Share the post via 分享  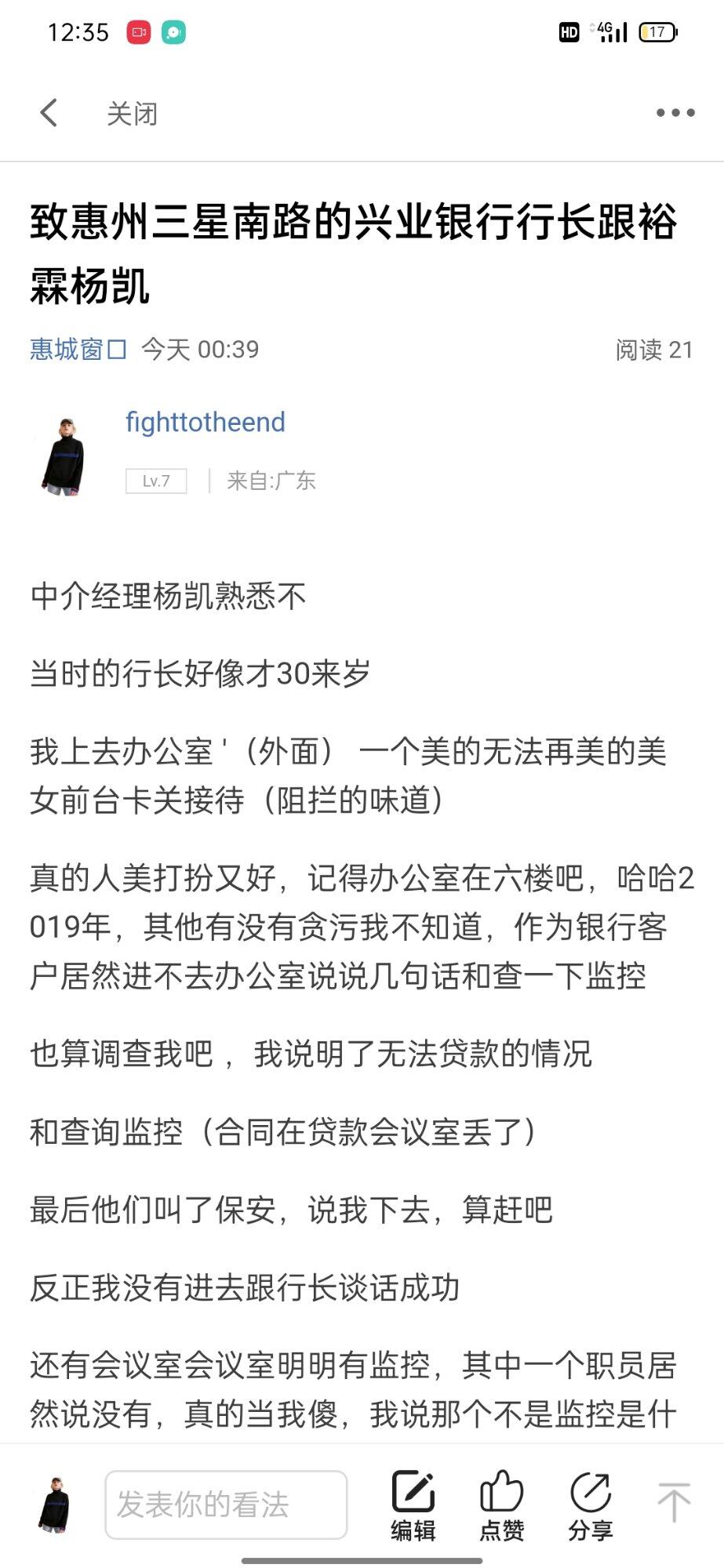(x=590, y=1505)
